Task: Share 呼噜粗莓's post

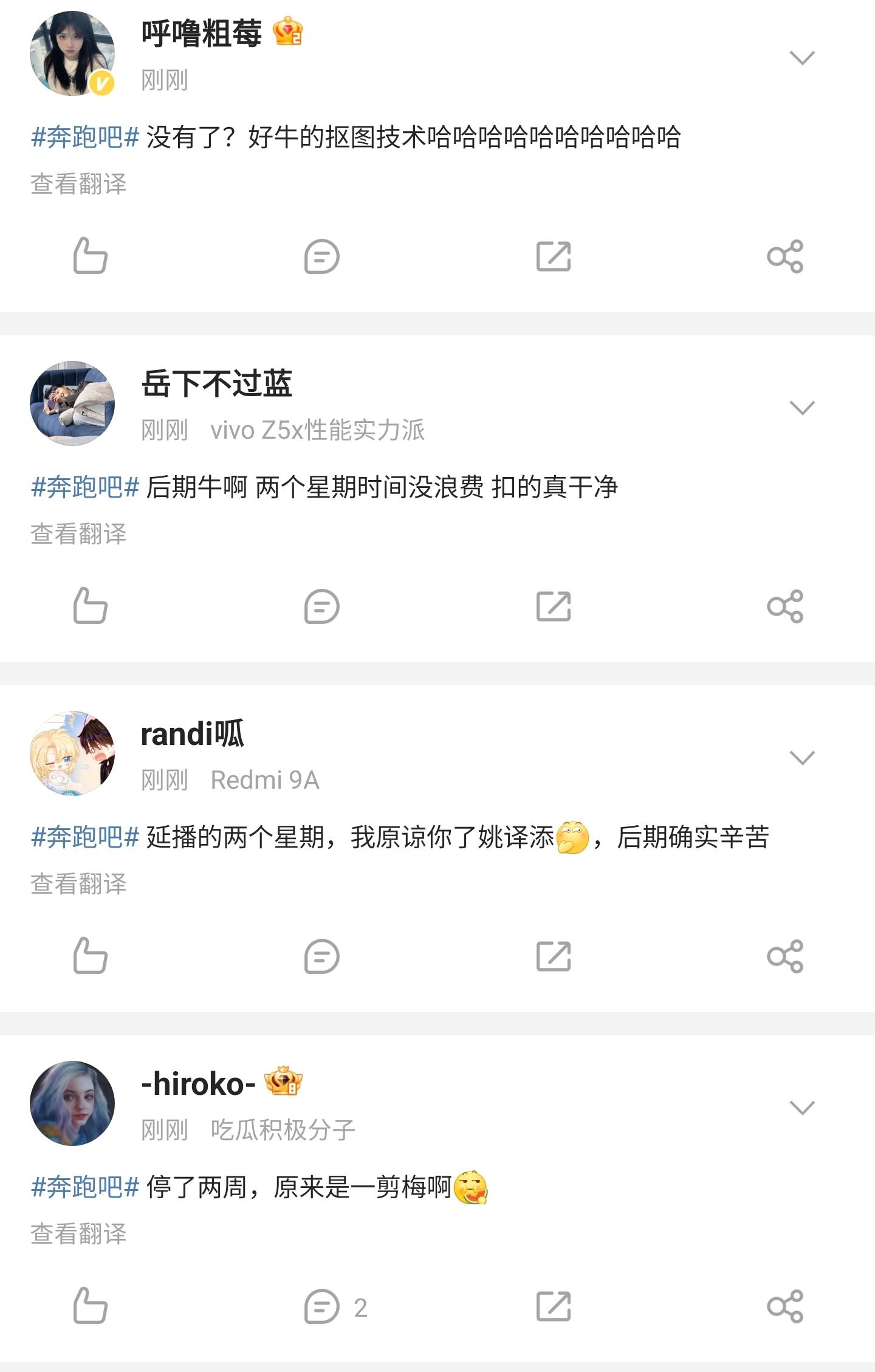Action: pyautogui.click(x=785, y=256)
